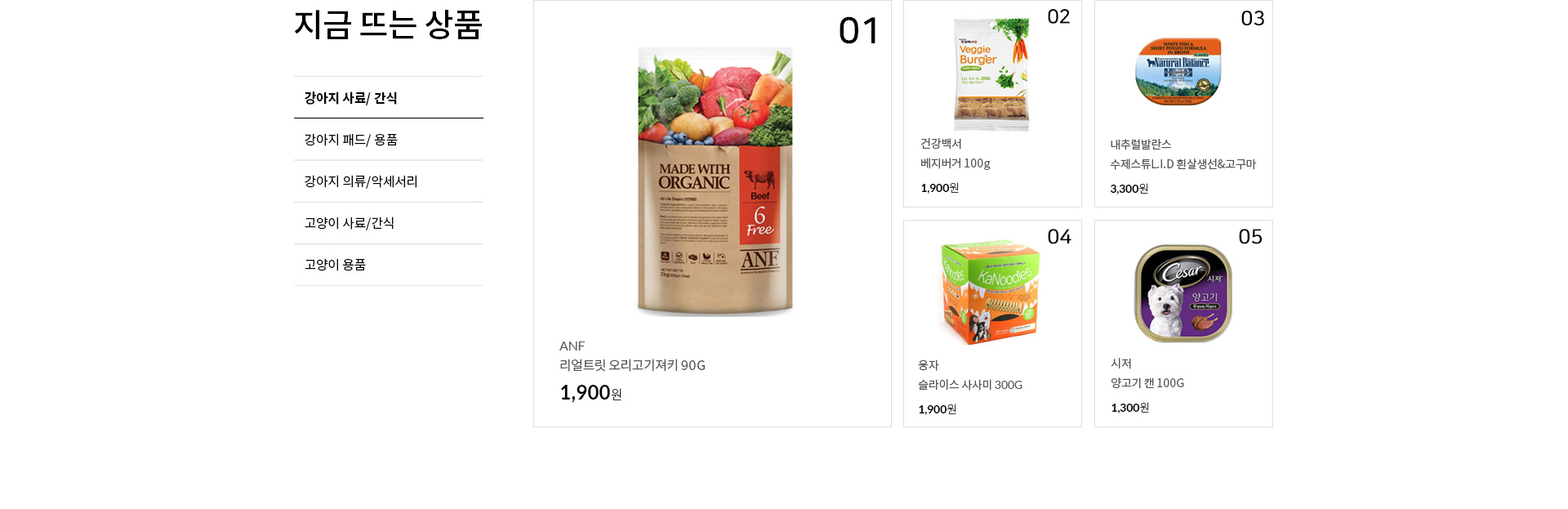Switch to 고양이 용품 category

pos(335,265)
